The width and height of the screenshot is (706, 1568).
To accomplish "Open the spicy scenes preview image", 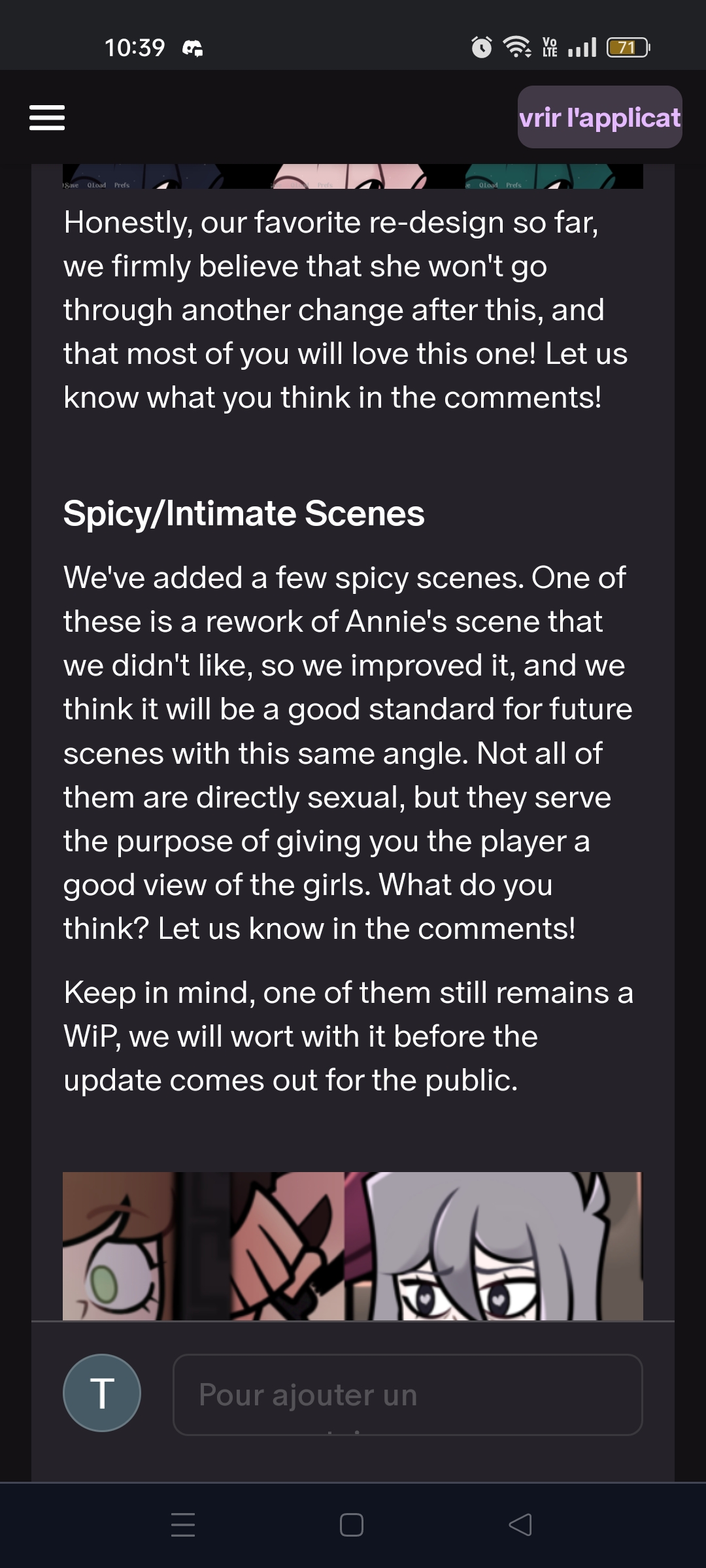I will click(x=353, y=1245).
